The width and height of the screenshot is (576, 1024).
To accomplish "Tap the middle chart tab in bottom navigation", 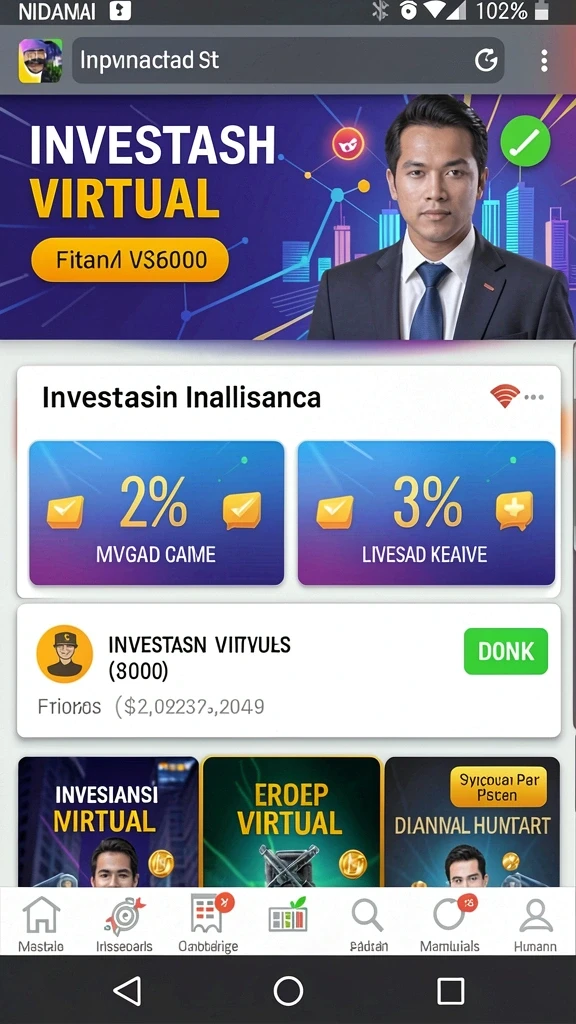I will coord(288,914).
